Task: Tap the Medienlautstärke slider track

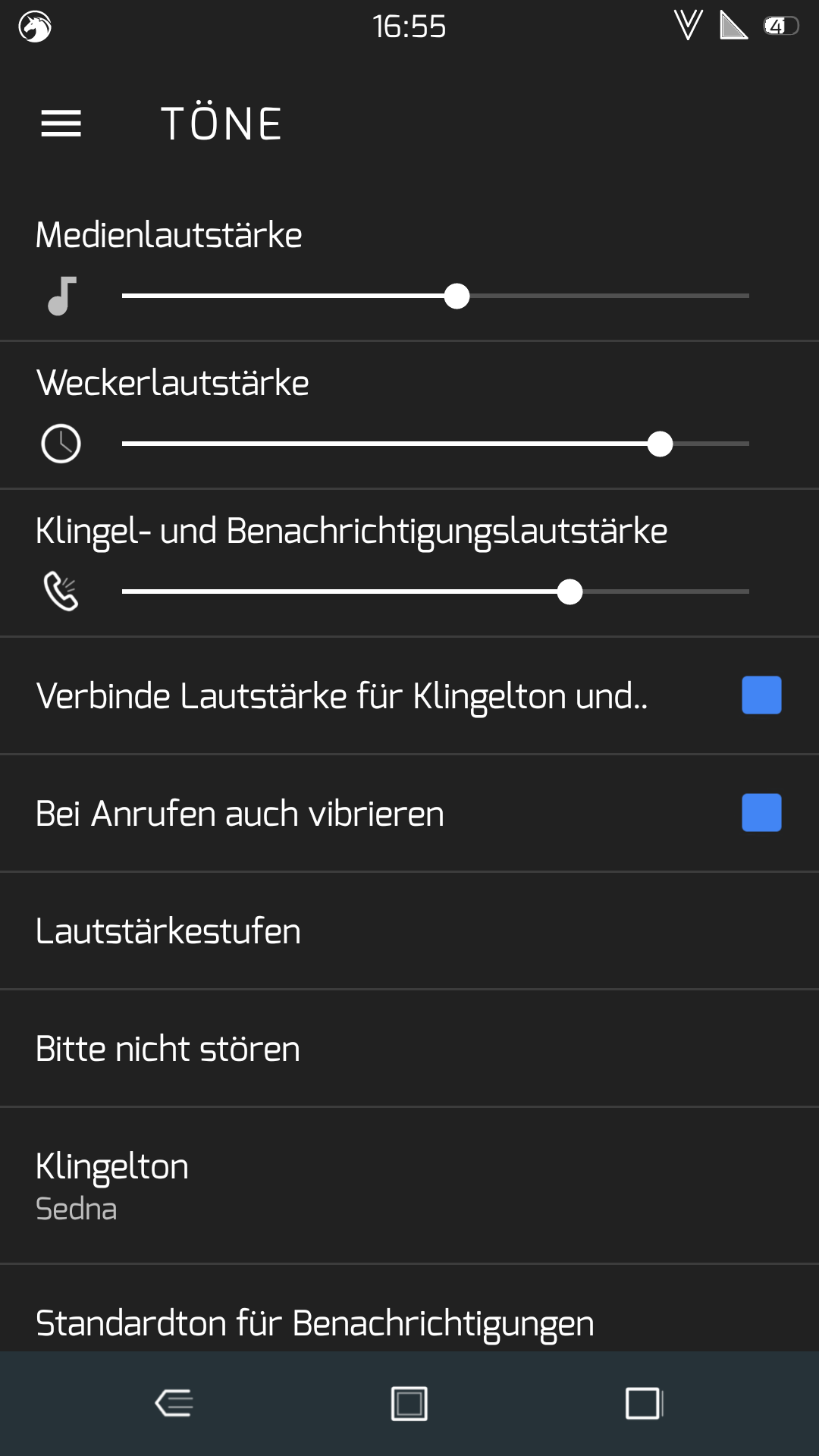Action: pos(435,296)
